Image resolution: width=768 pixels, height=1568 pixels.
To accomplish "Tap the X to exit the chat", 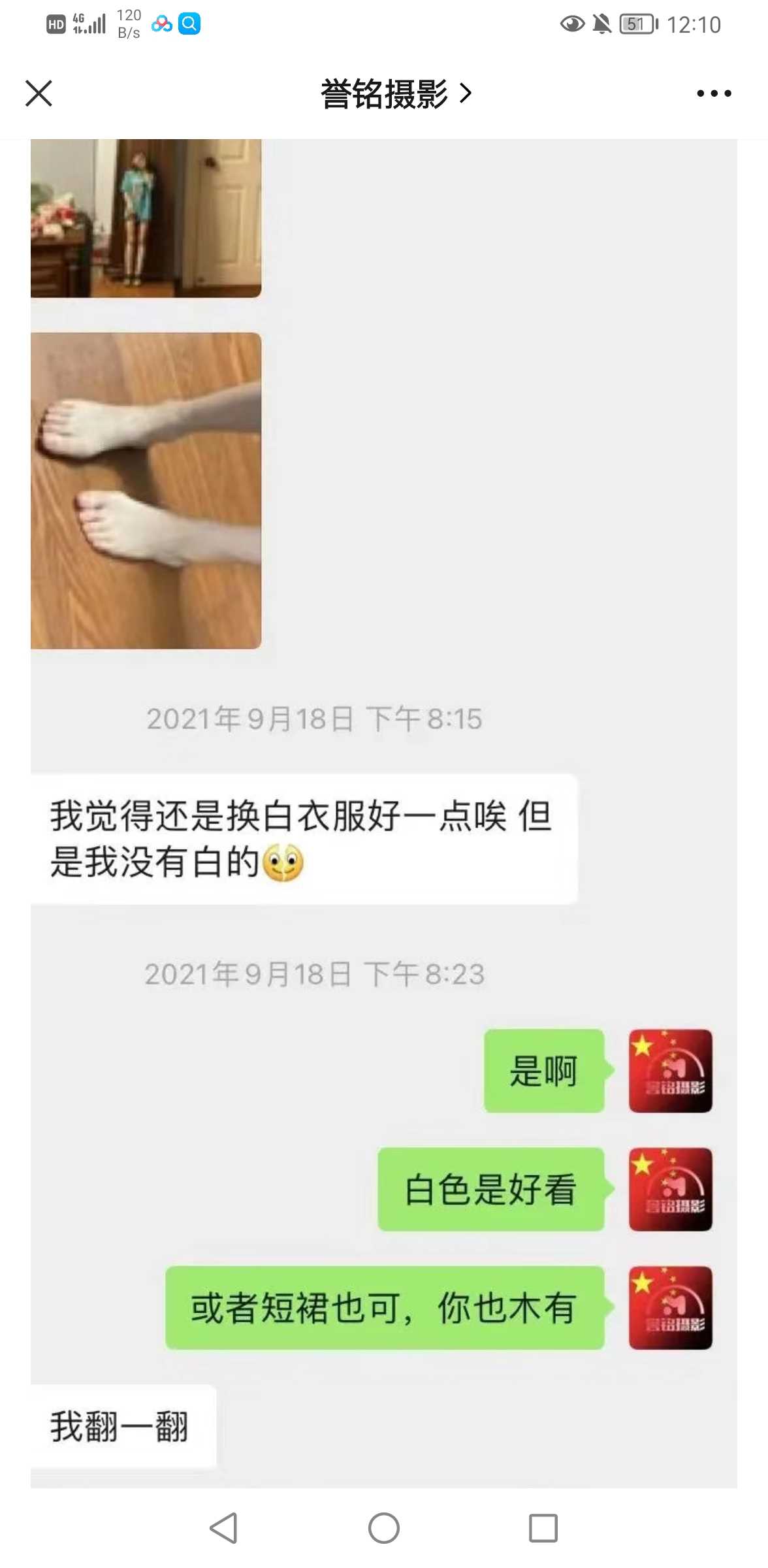I will 39,93.
